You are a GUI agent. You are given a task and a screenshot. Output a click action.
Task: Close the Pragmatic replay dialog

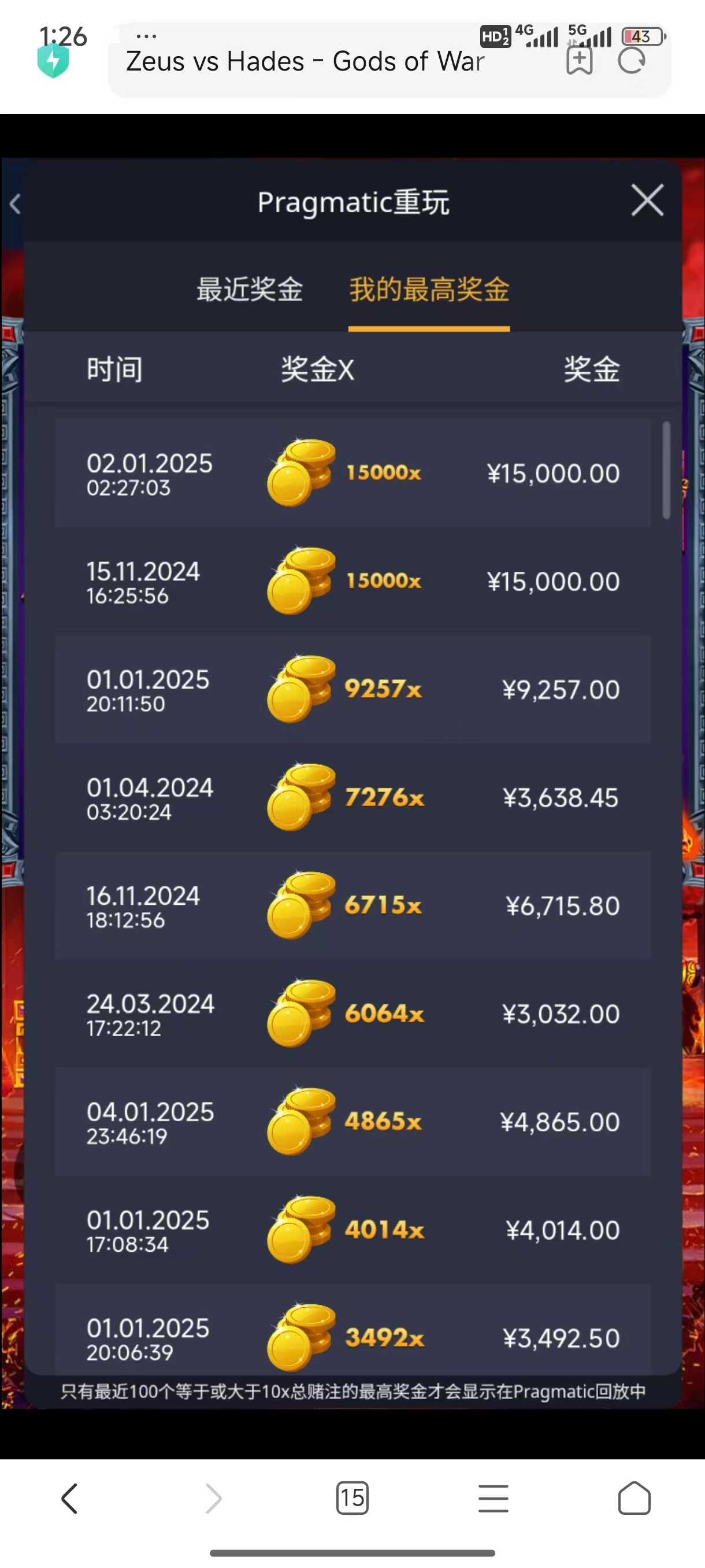coord(647,200)
